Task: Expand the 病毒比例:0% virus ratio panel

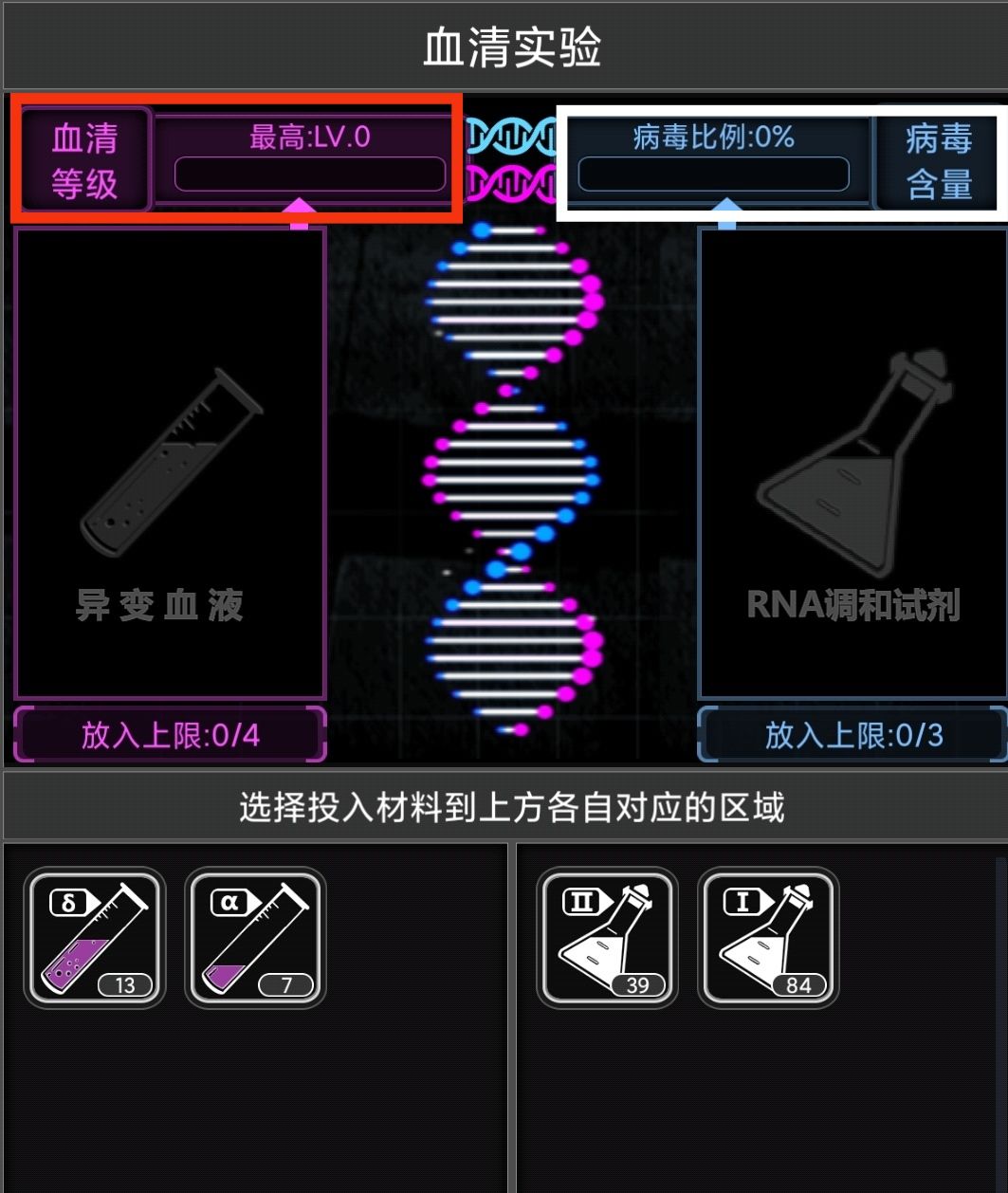Action: point(713,138)
